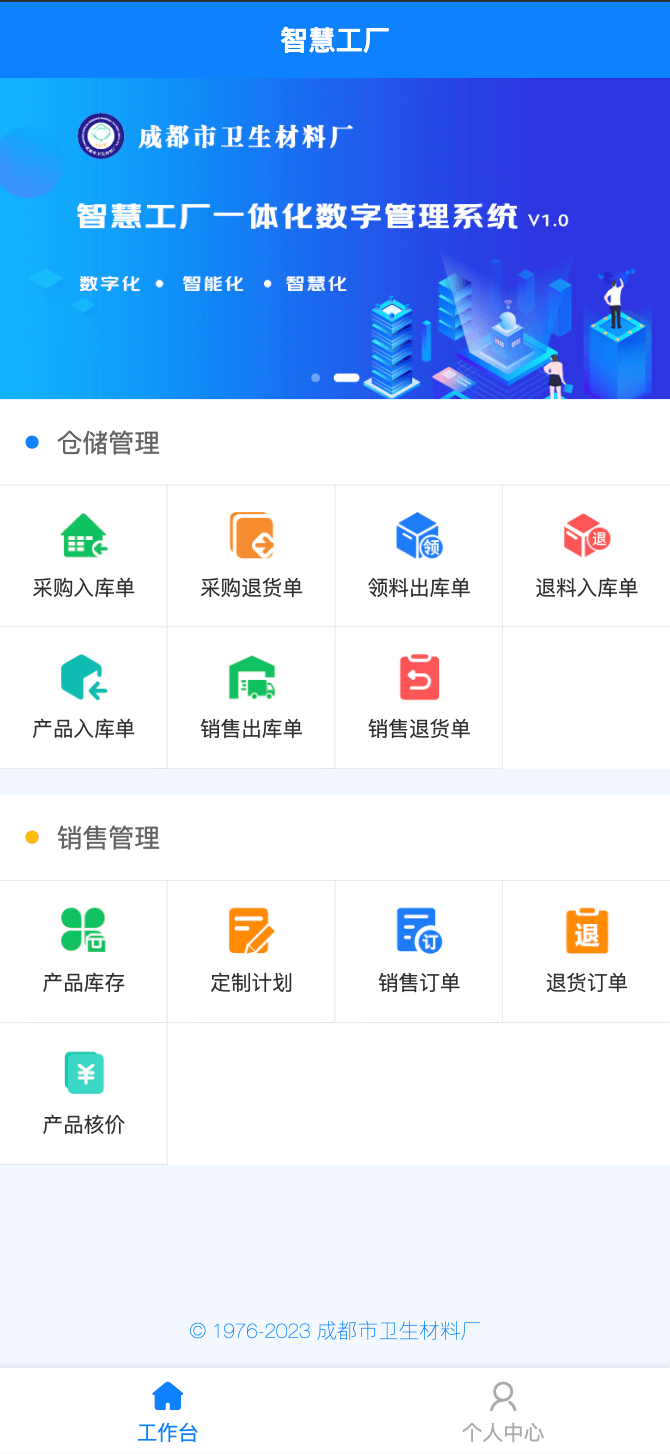Open 采购入库单 in warehouse management
This screenshot has height=1454, width=670.
pos(84,556)
